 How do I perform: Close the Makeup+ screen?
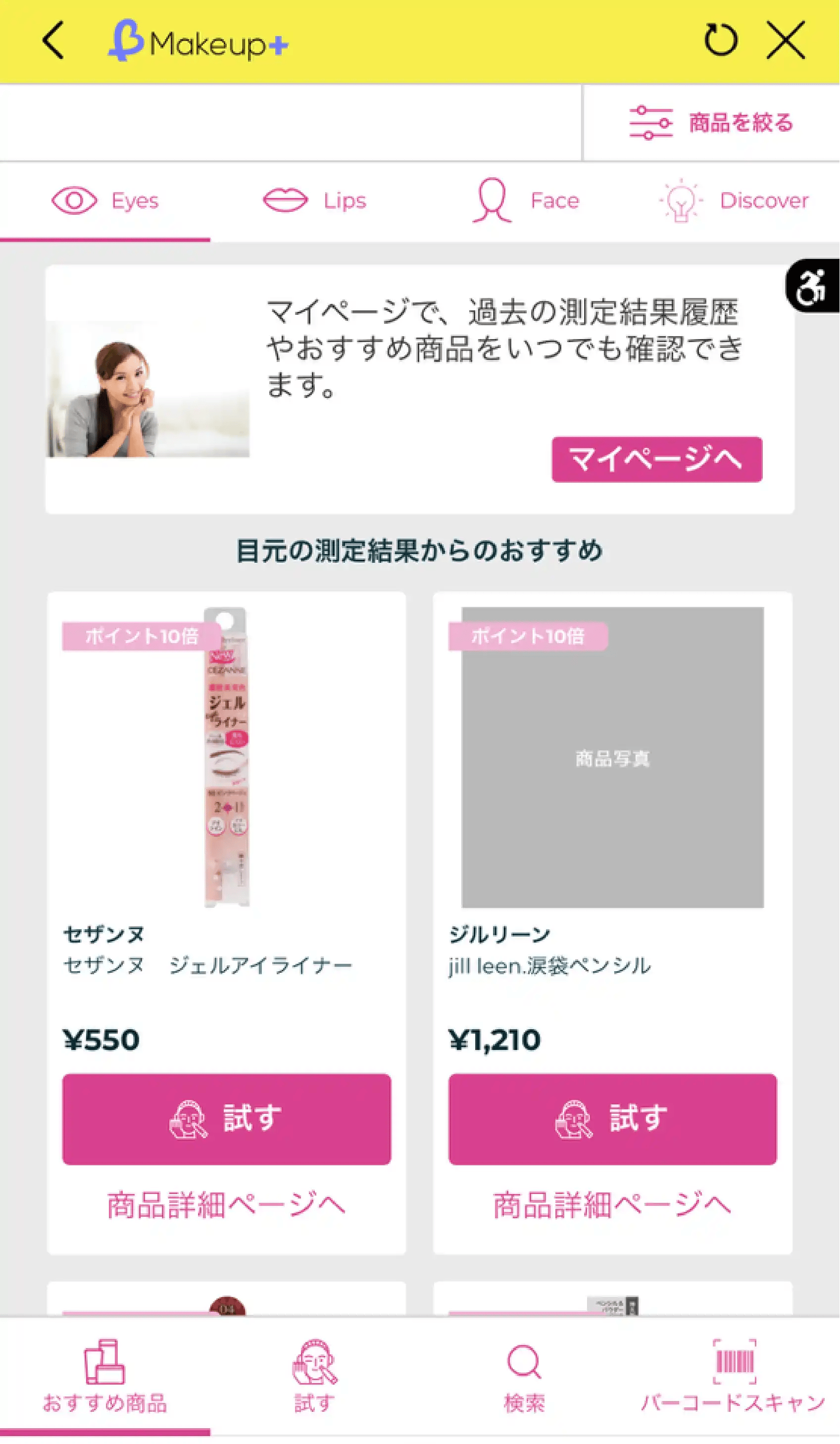click(786, 40)
